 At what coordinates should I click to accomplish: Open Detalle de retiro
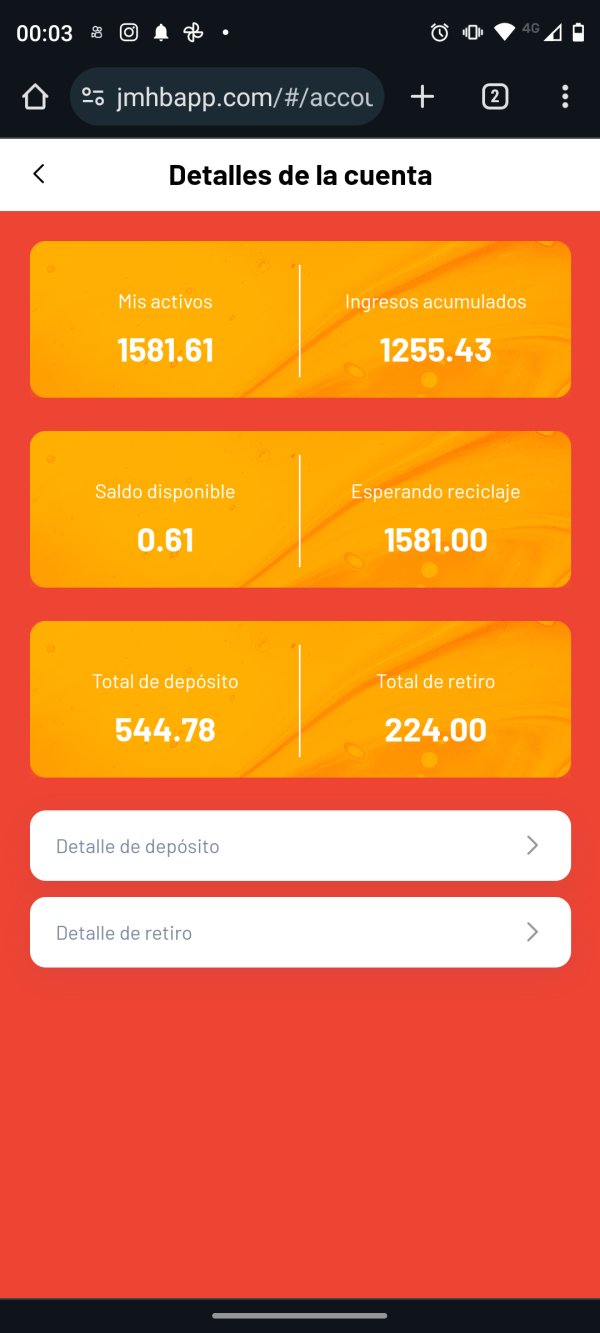(300, 932)
